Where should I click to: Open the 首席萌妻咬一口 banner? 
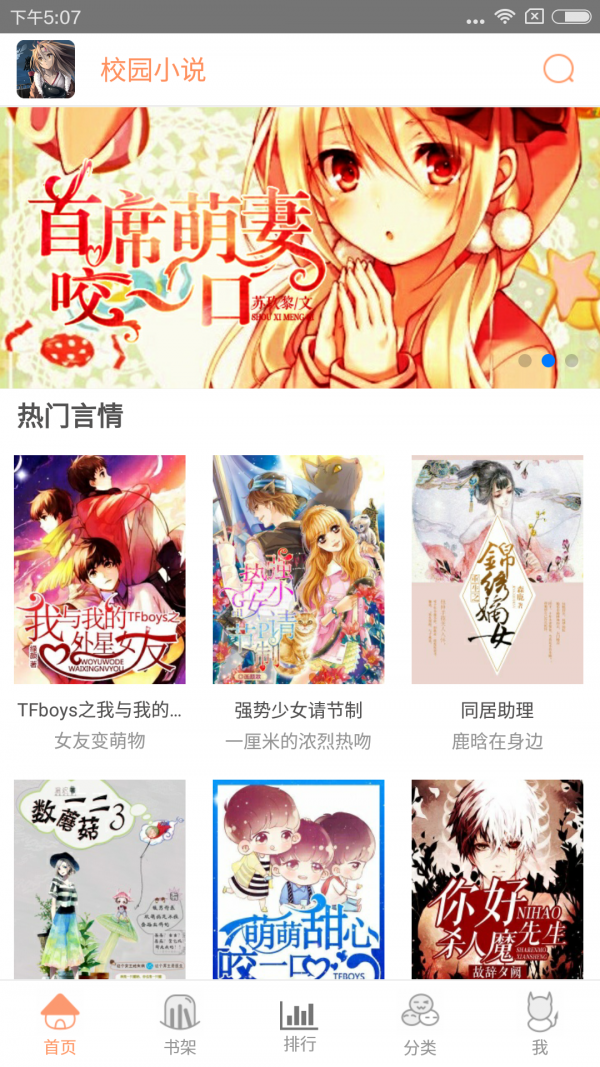[300, 247]
